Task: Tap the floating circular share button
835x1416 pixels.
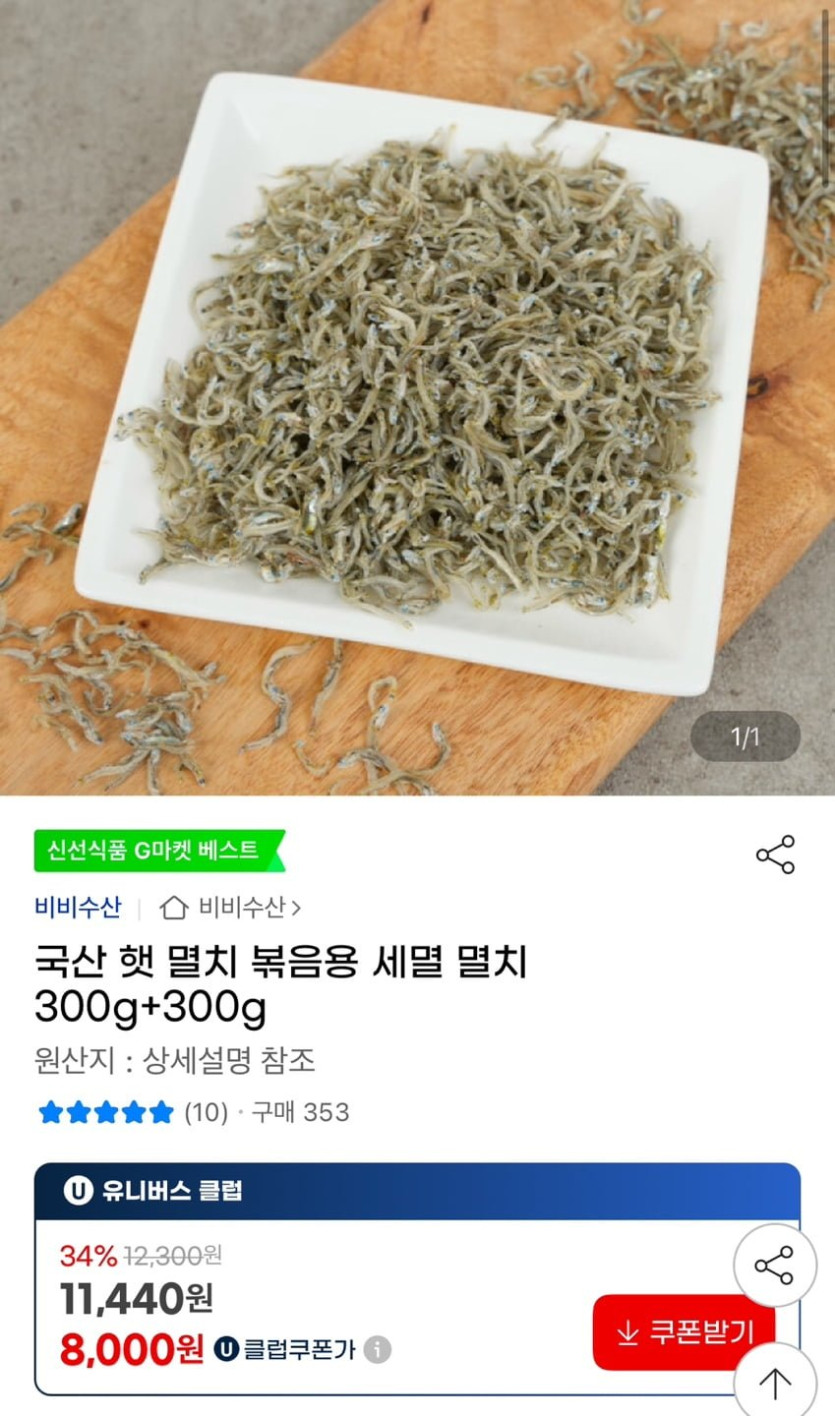Action: point(774,1266)
